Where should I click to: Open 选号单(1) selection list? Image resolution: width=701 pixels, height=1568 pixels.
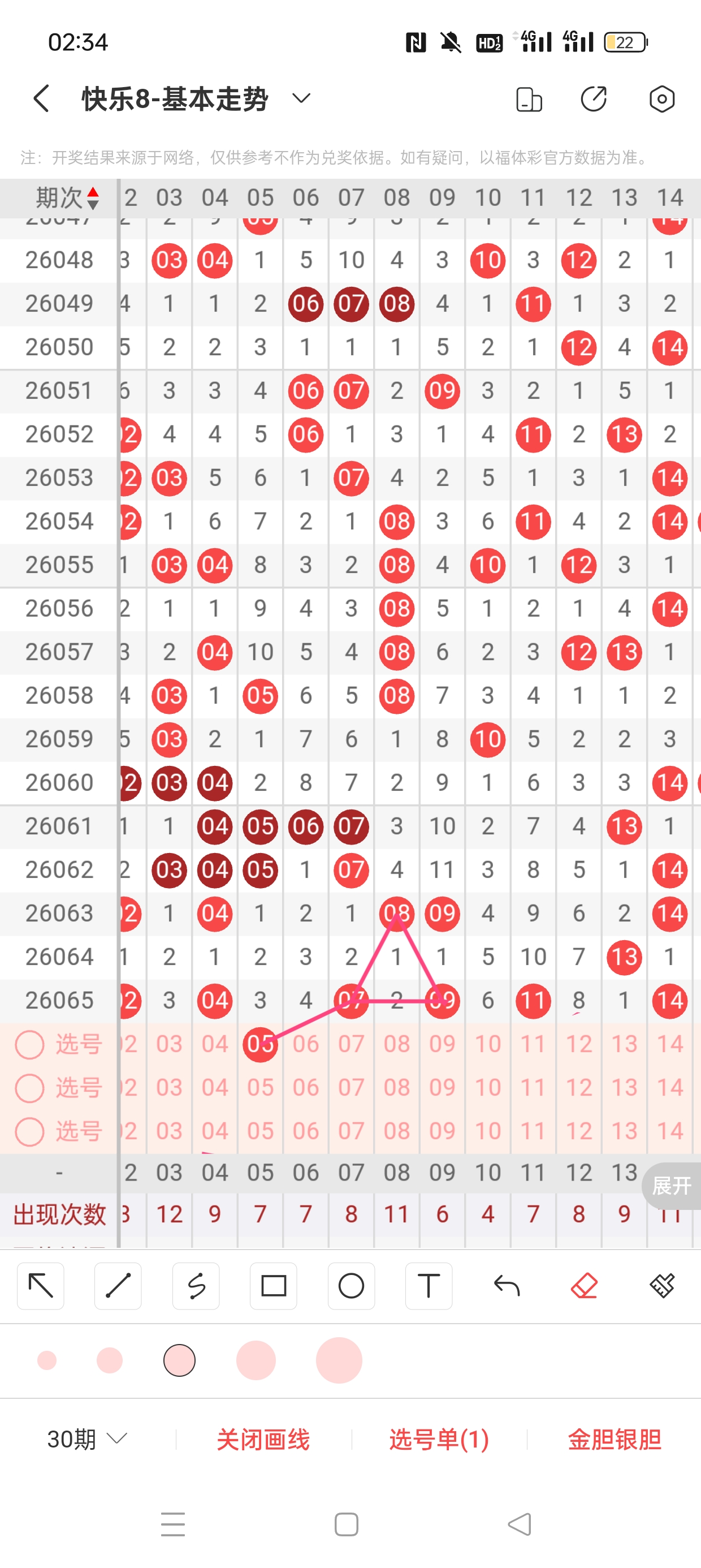point(439,1439)
